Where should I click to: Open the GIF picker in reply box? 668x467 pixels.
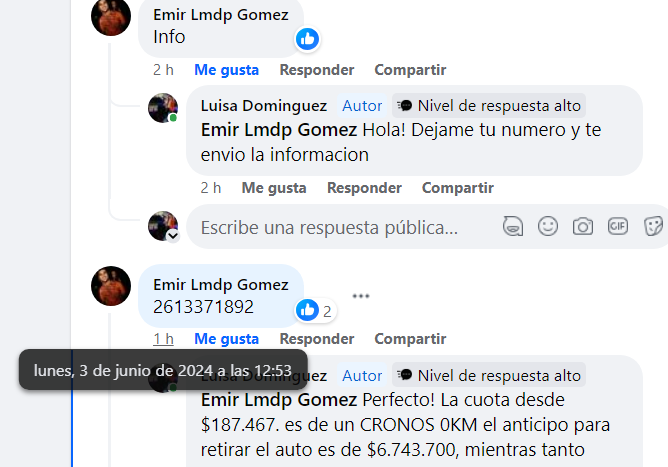[618, 227]
